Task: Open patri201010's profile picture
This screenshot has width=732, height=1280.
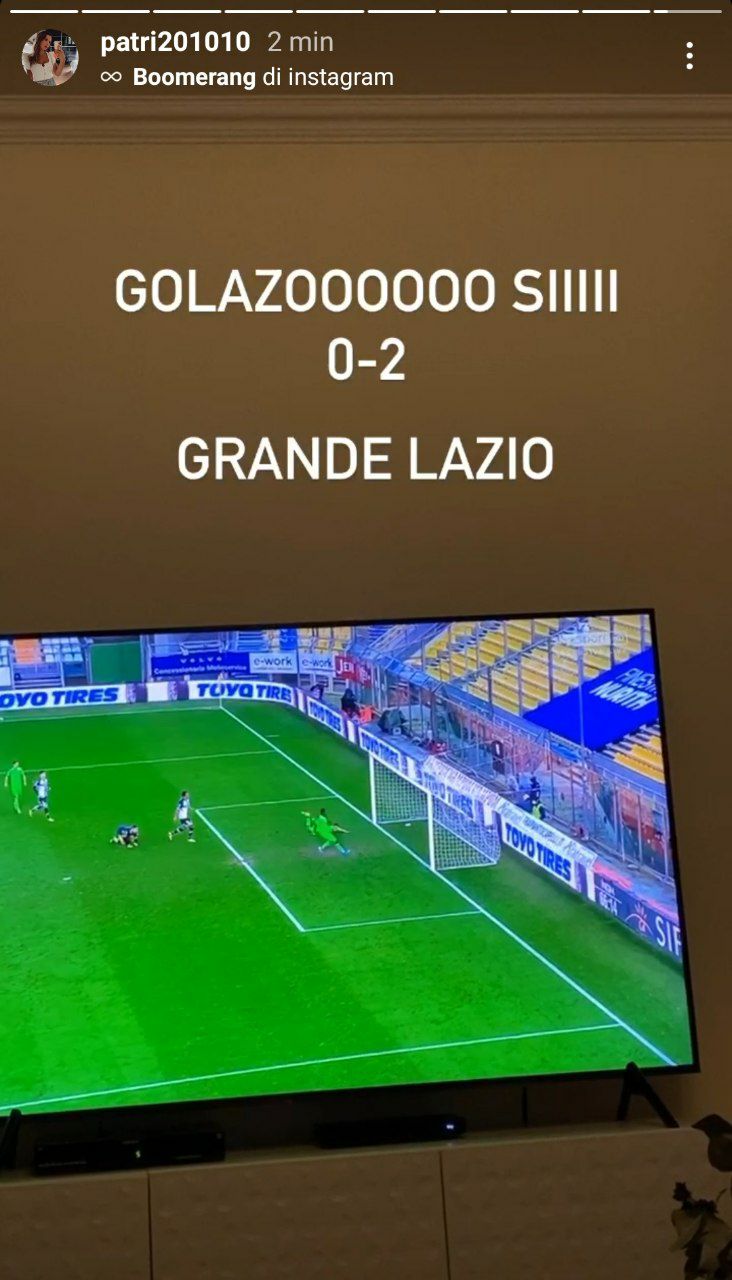Action: coord(50,58)
